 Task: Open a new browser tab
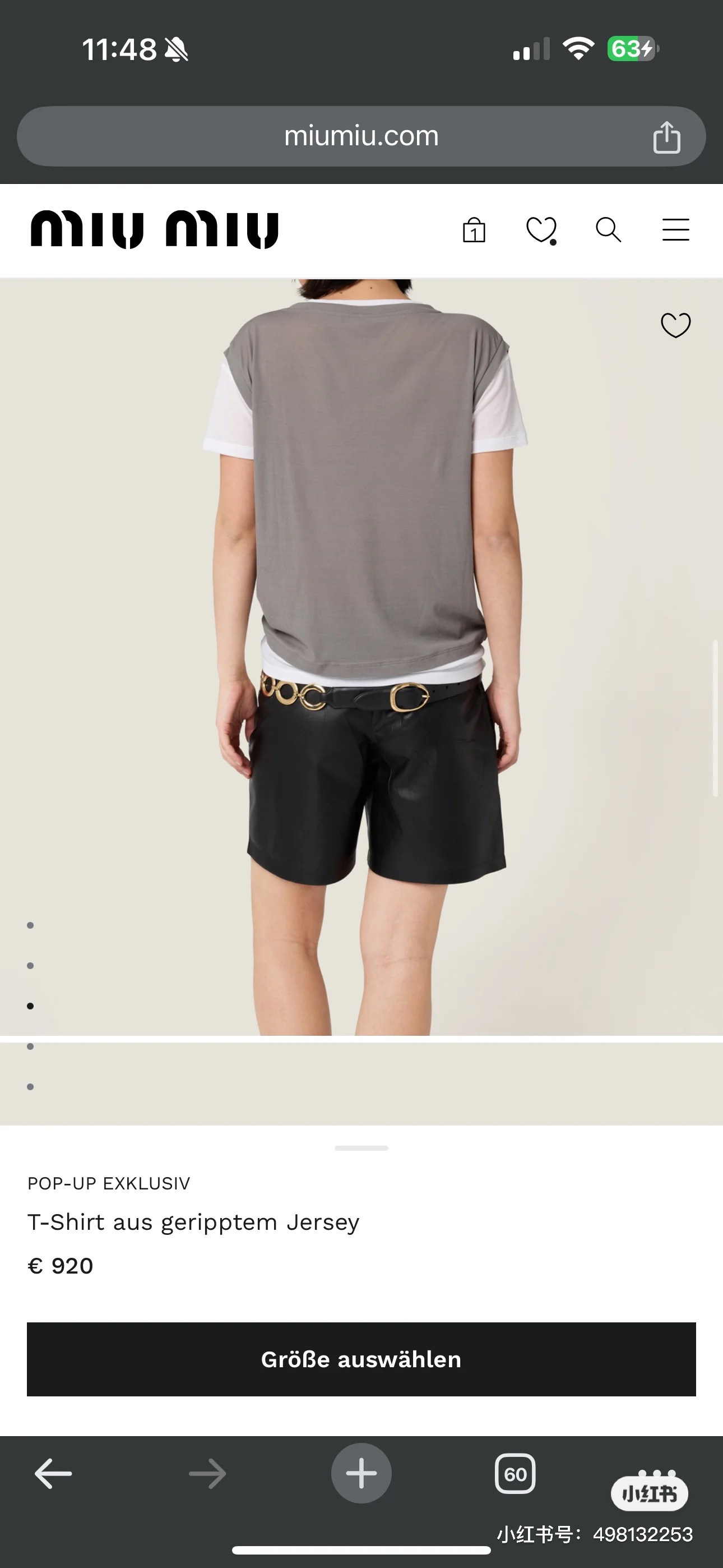[x=361, y=1474]
